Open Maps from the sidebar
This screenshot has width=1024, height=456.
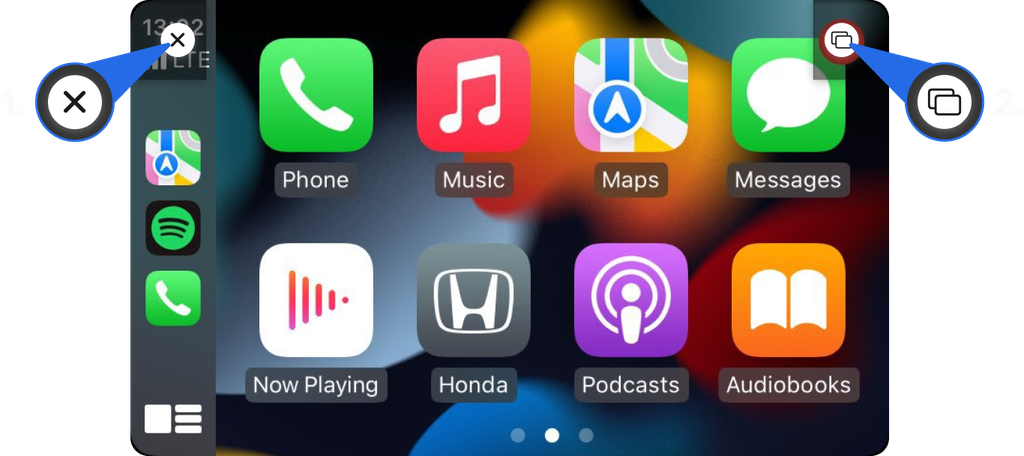point(173,158)
